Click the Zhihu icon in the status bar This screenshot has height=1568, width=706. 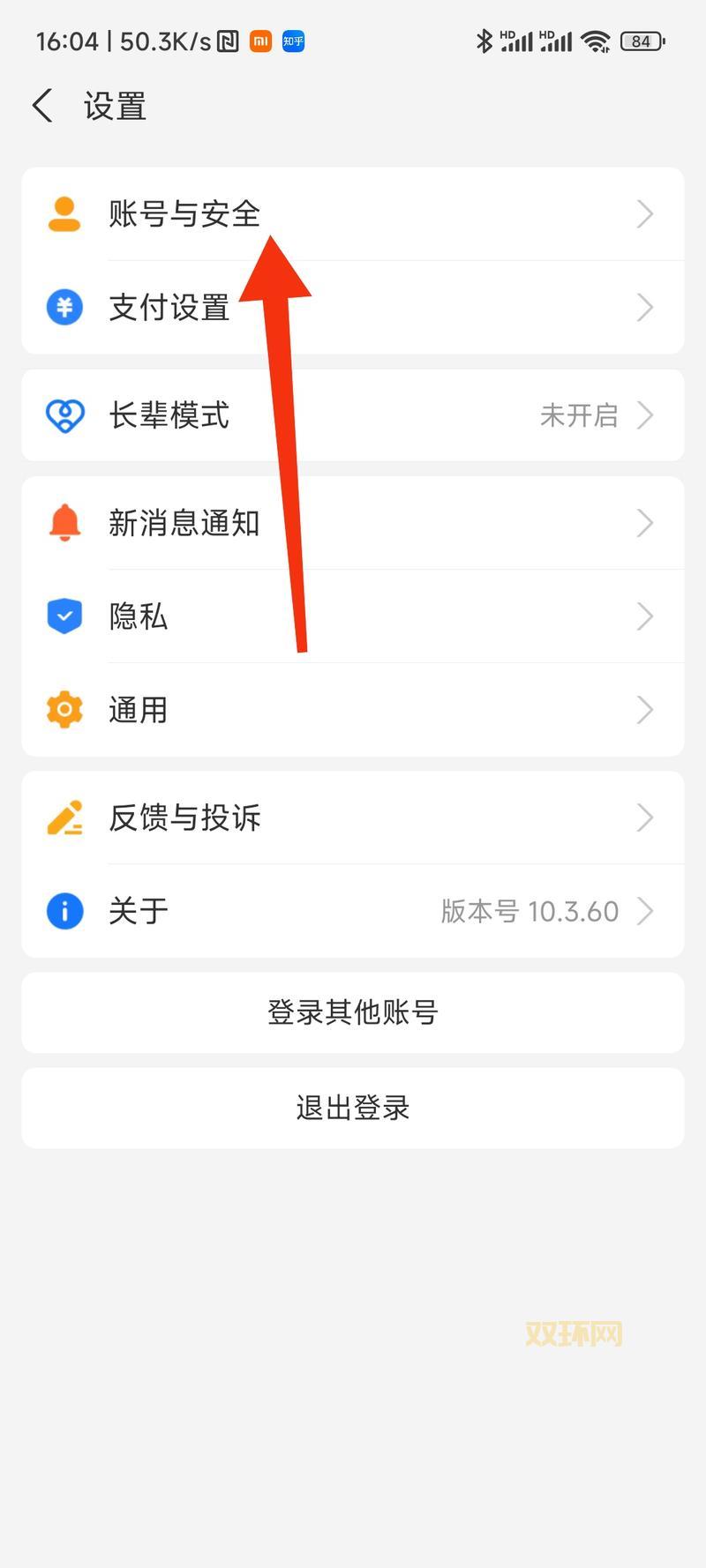[x=292, y=41]
